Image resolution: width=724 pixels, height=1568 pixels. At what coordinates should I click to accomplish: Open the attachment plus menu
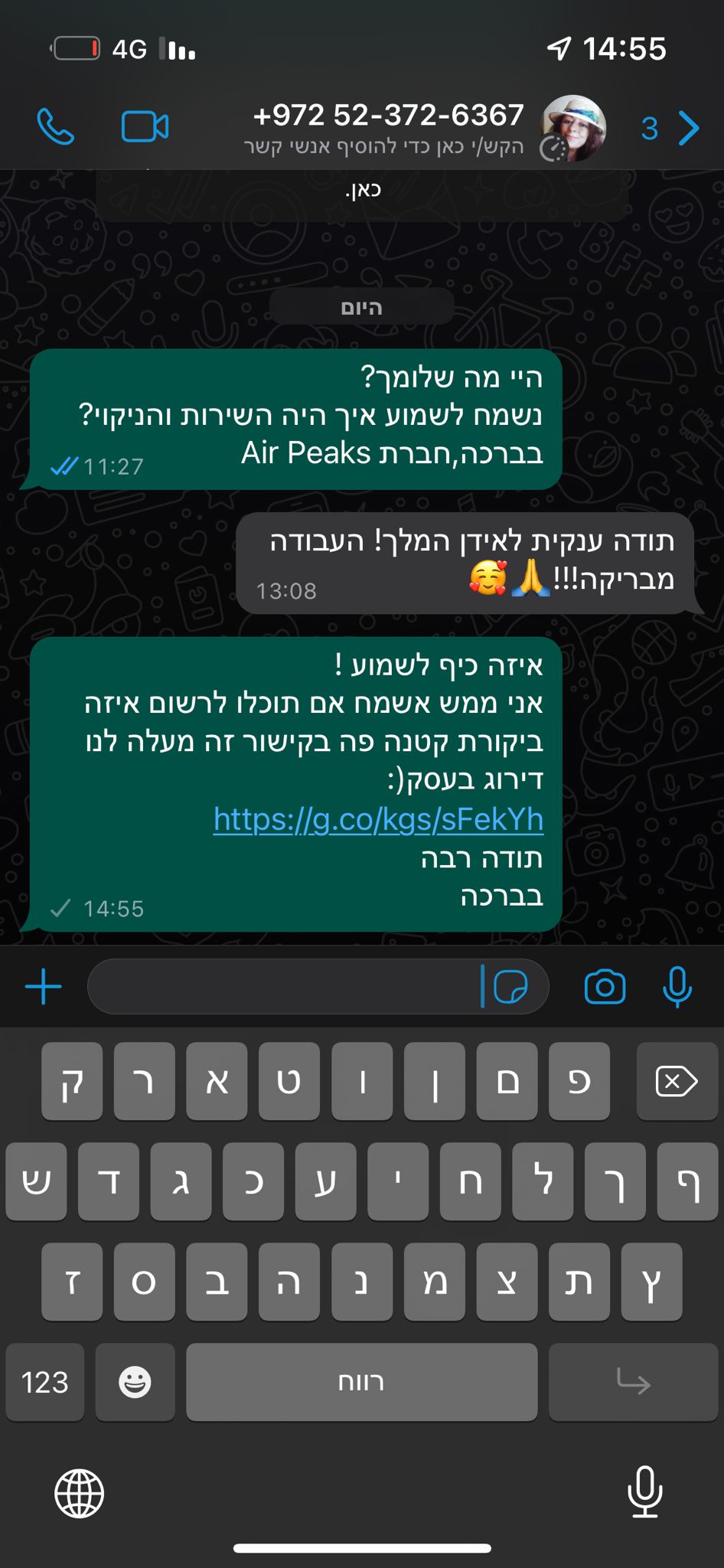point(44,987)
